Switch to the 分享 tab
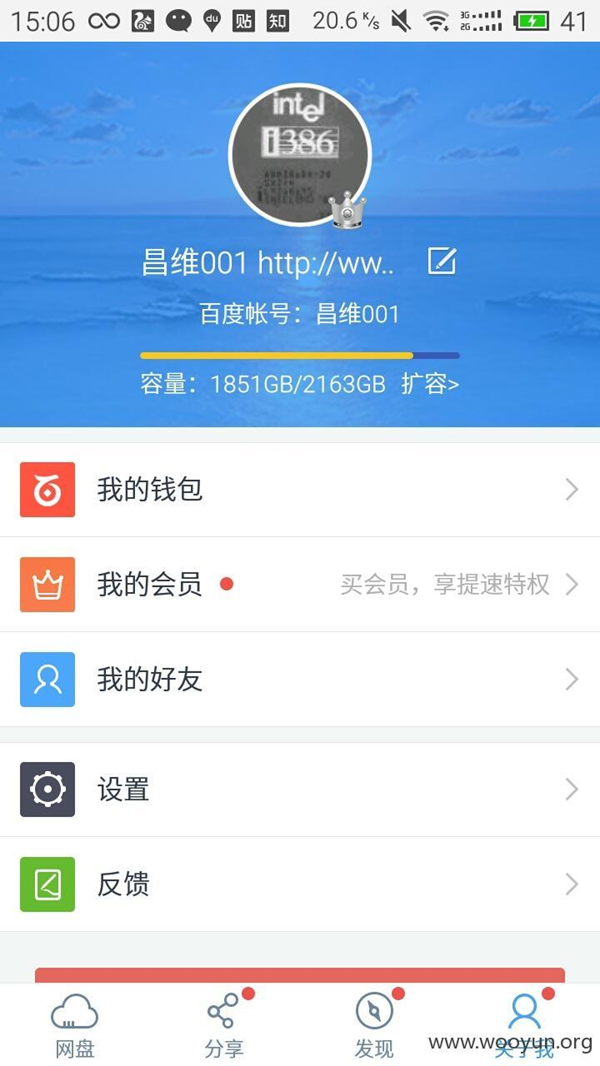 [x=224, y=1025]
